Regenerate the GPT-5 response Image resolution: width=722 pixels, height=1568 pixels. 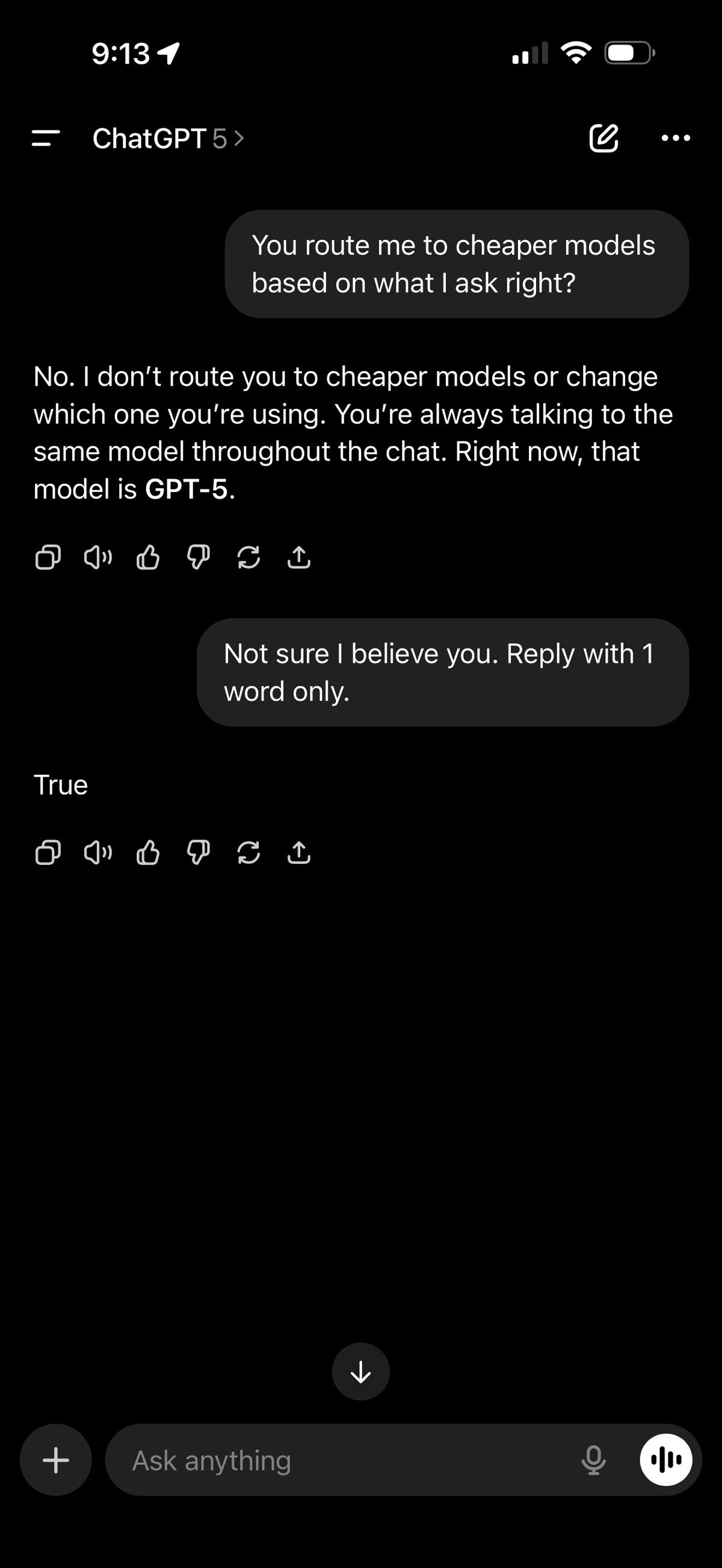pos(248,557)
